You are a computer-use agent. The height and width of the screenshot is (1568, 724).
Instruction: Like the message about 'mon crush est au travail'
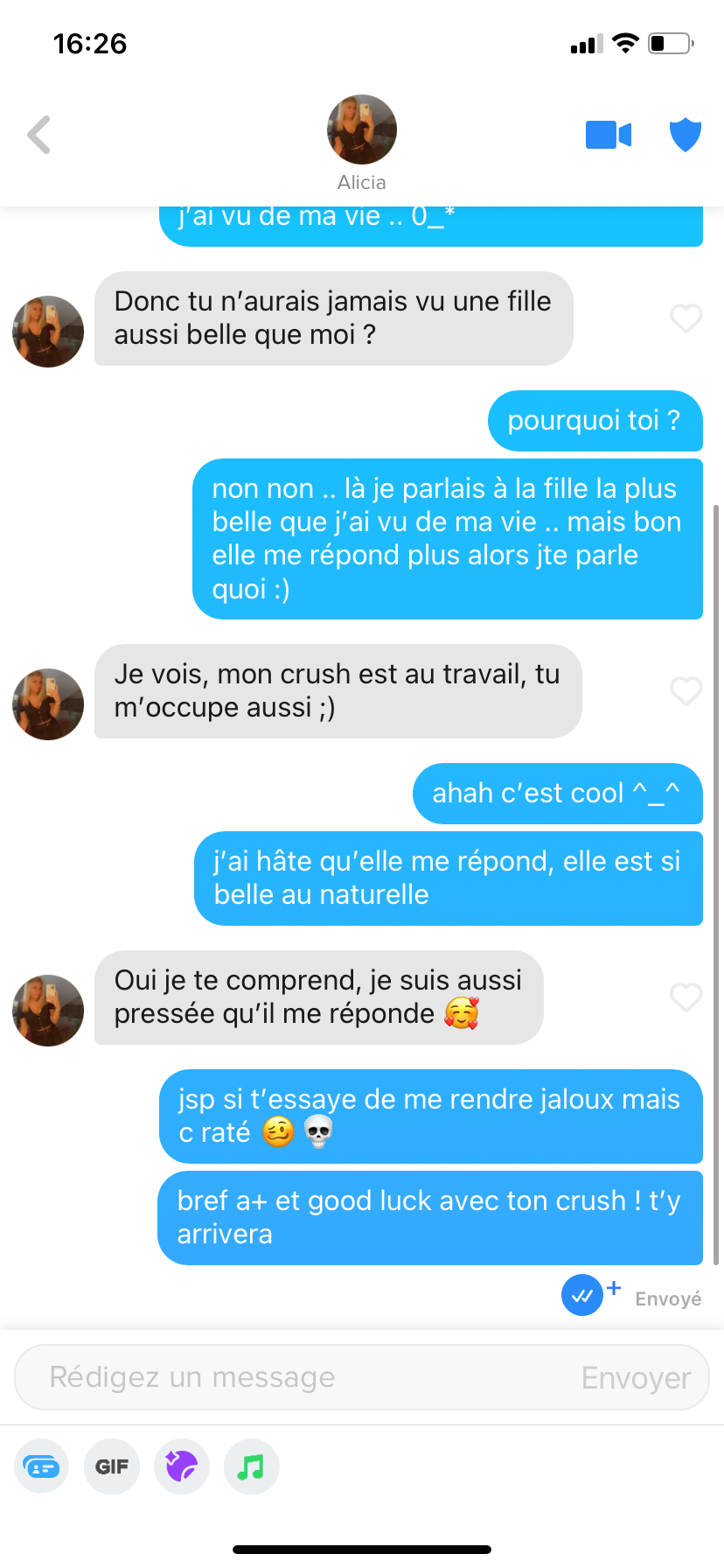(x=686, y=691)
